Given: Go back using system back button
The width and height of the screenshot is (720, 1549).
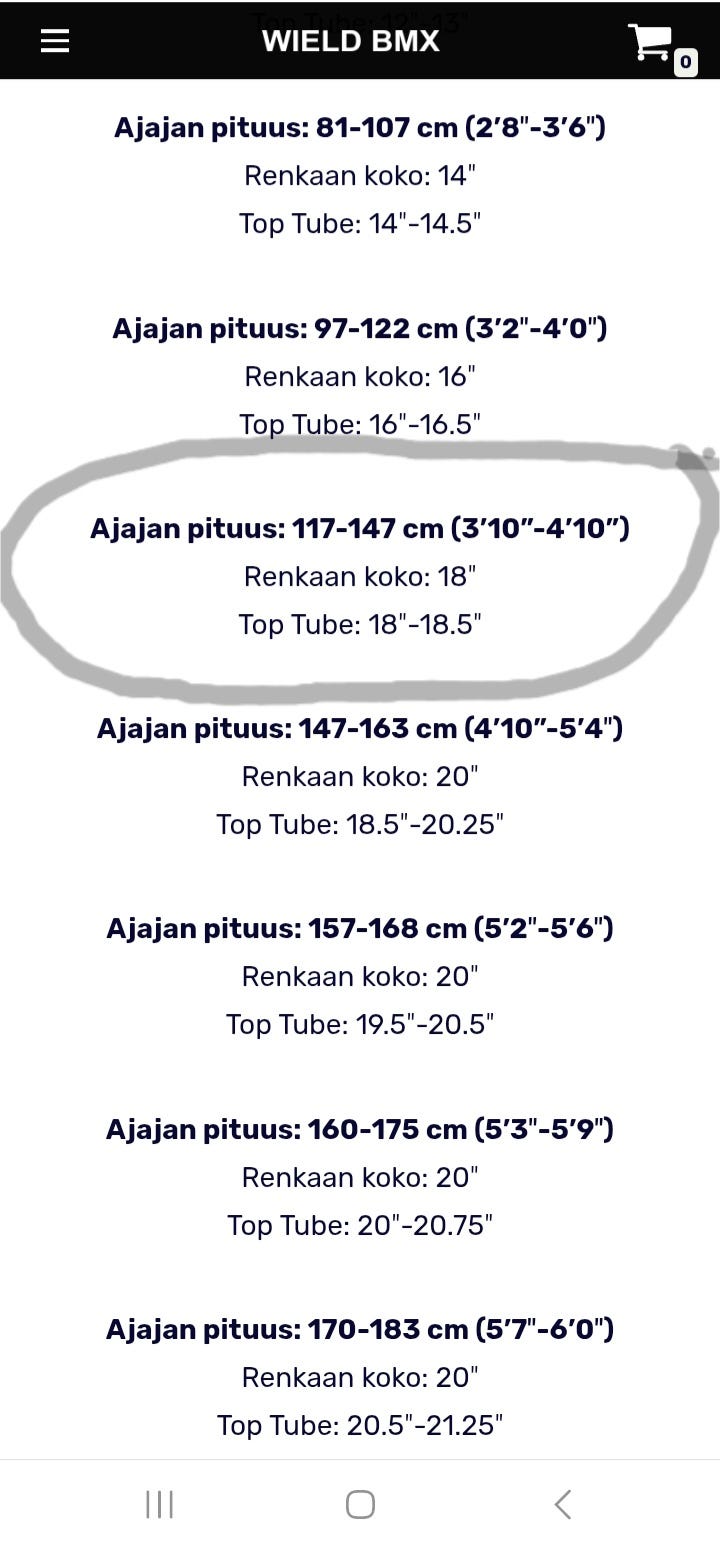Looking at the screenshot, I should pos(562,1504).
